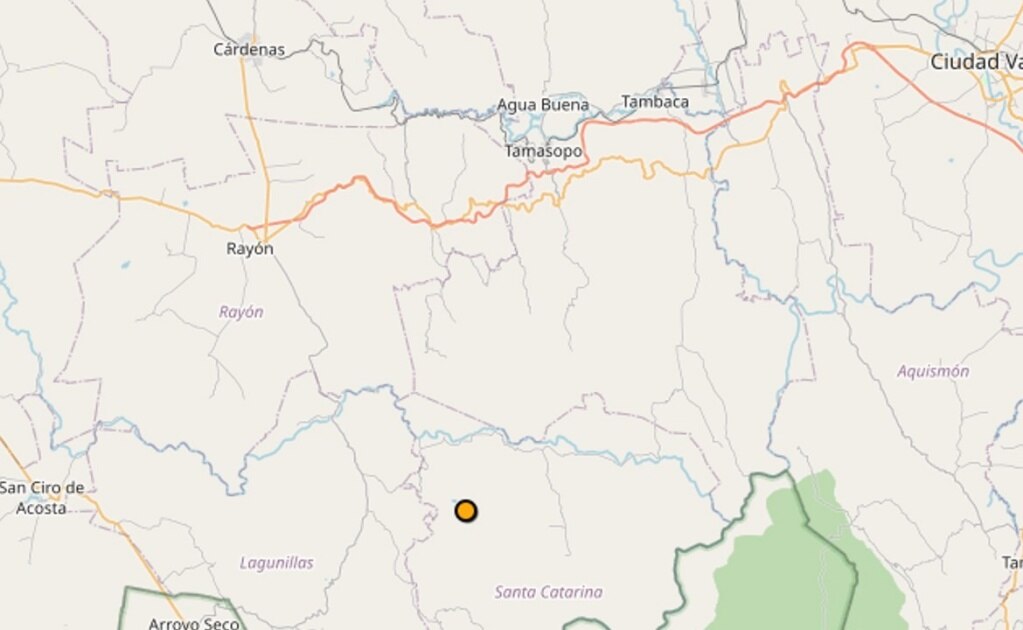The image size is (1023, 630).
Task: Tap the orange map marker near Santa Catarina
Action: tap(465, 511)
